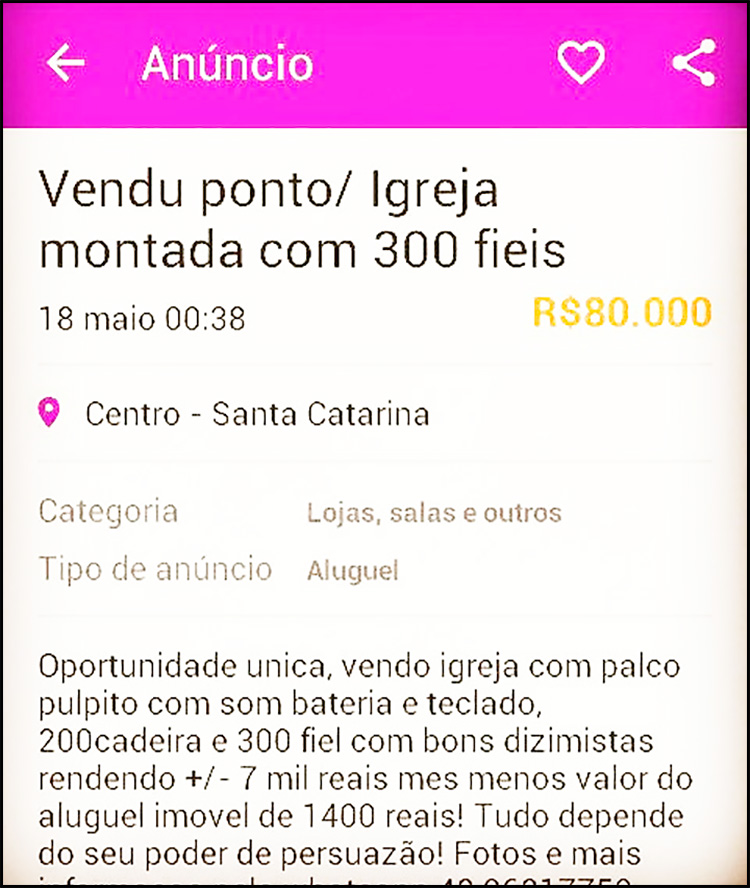This screenshot has width=750, height=888.
Task: Open the Tipo de anúncio value Aluguel
Action: coord(352,570)
